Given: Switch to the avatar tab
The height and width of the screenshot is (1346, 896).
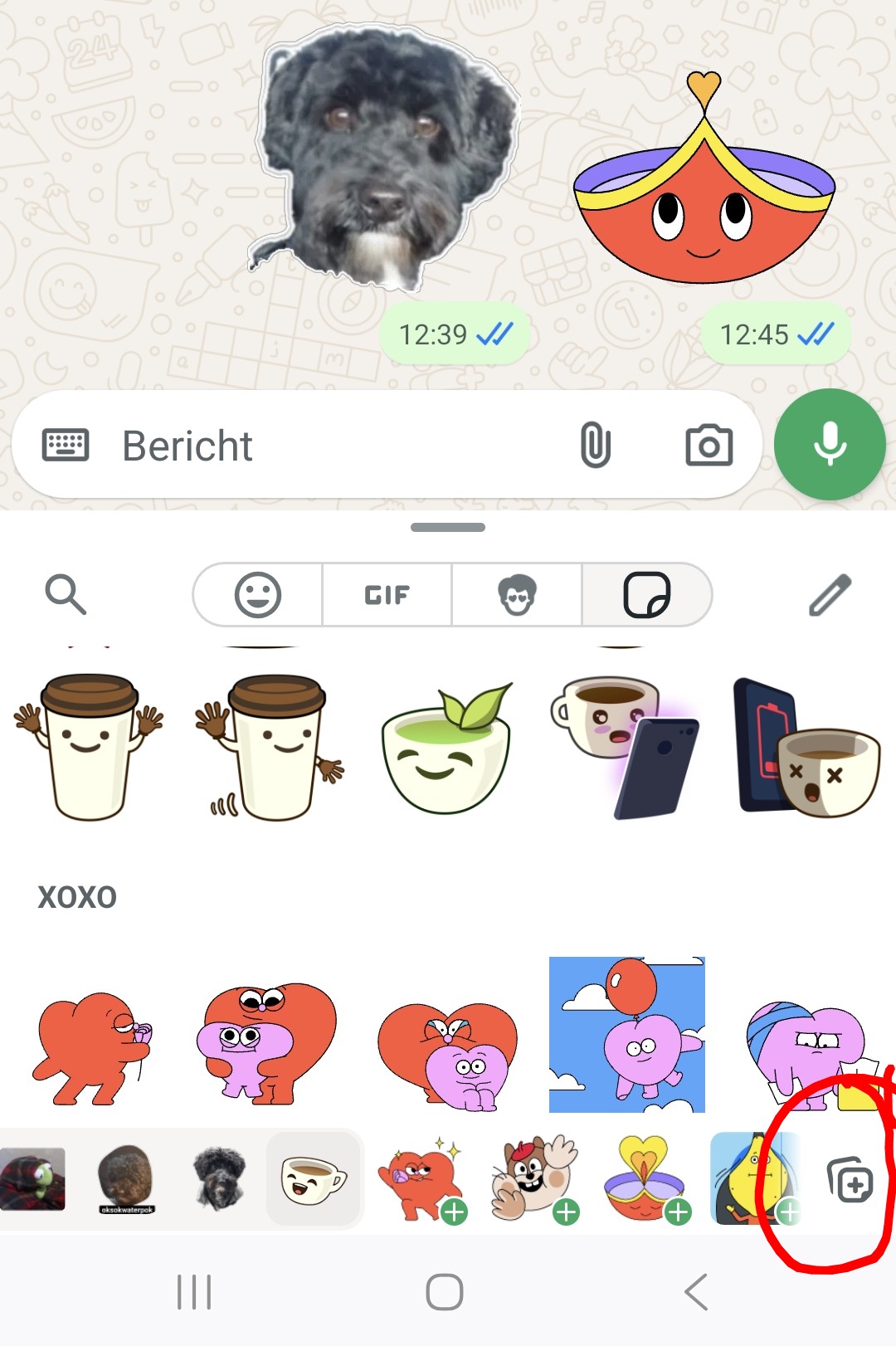Looking at the screenshot, I should click(x=517, y=595).
